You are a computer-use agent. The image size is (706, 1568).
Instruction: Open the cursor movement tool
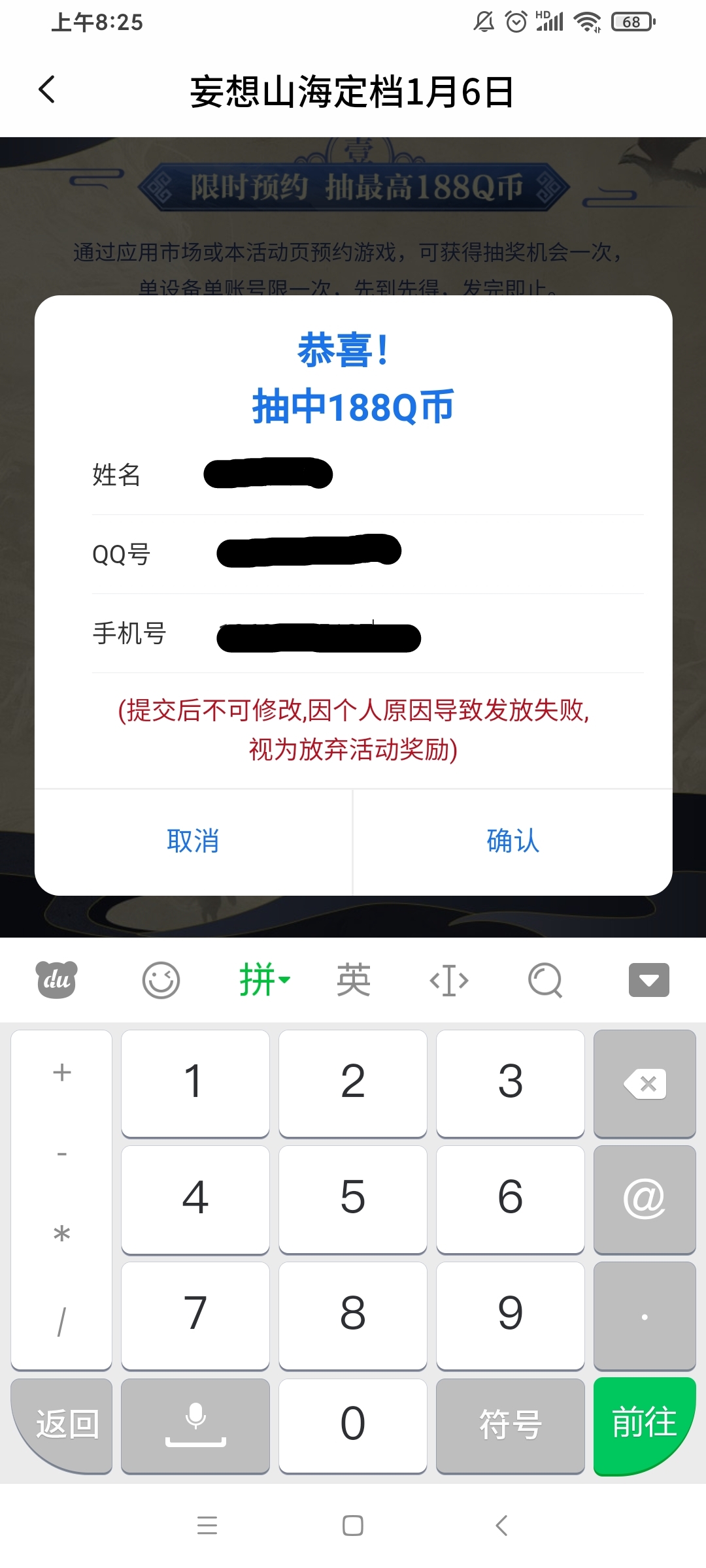click(449, 980)
